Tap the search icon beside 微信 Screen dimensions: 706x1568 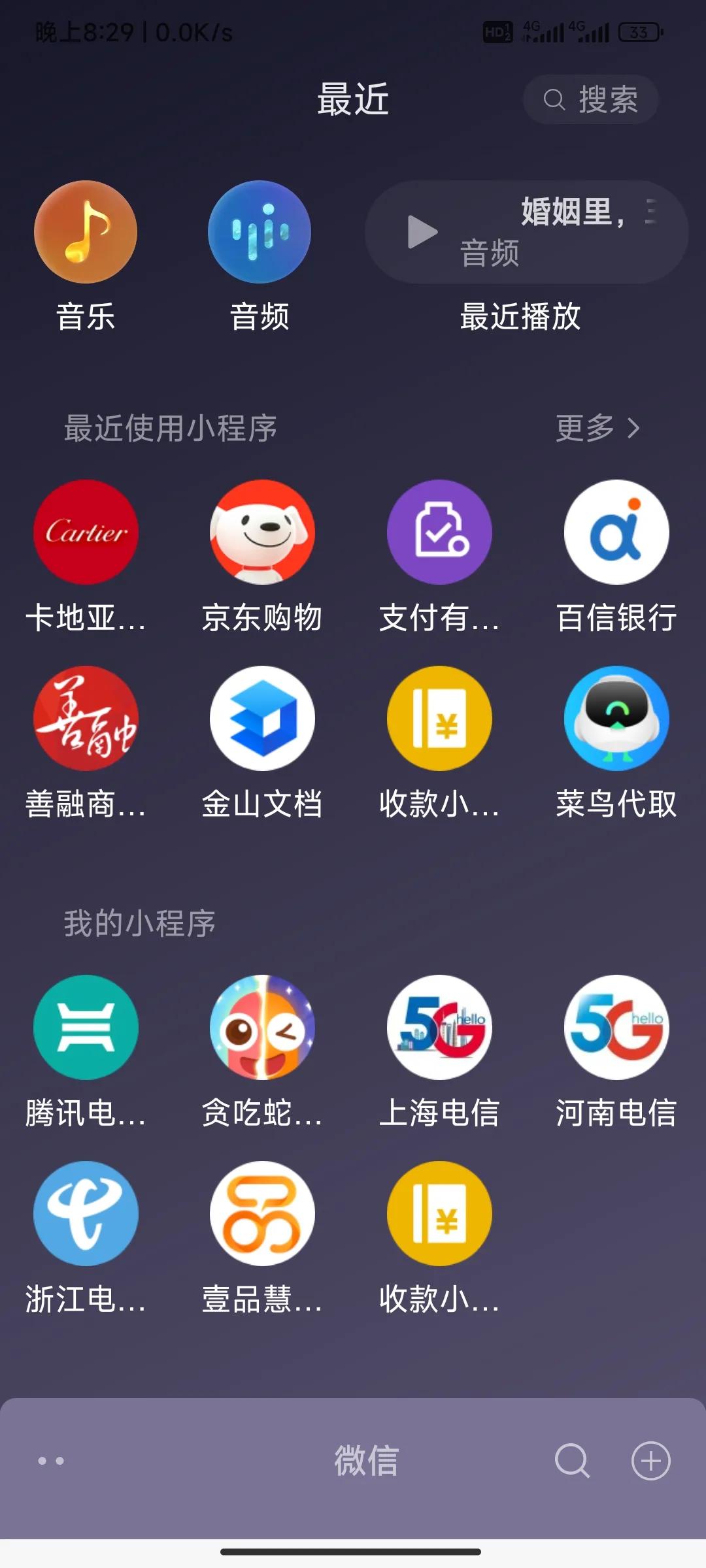pos(572,1460)
